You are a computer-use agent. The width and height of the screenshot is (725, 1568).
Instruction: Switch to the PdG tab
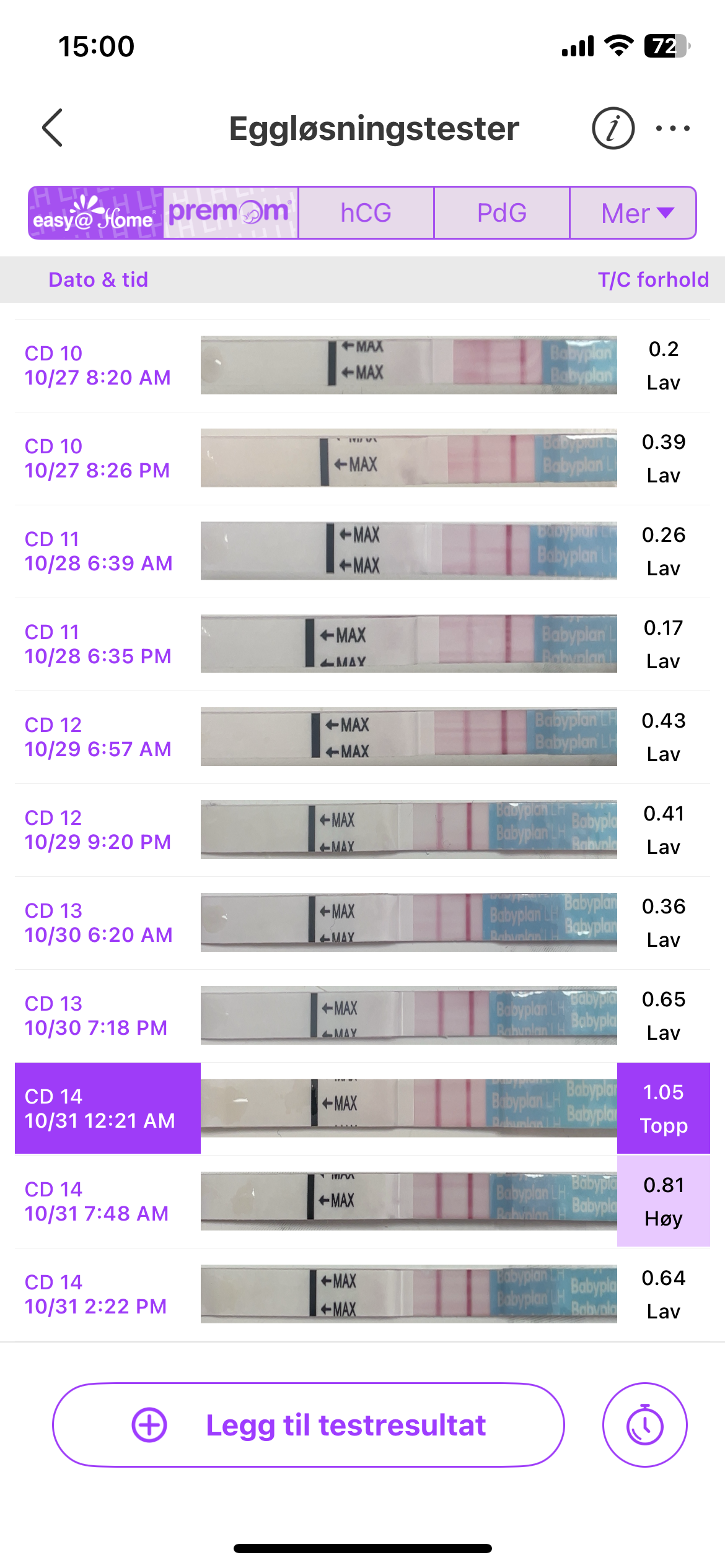pyautogui.click(x=501, y=212)
